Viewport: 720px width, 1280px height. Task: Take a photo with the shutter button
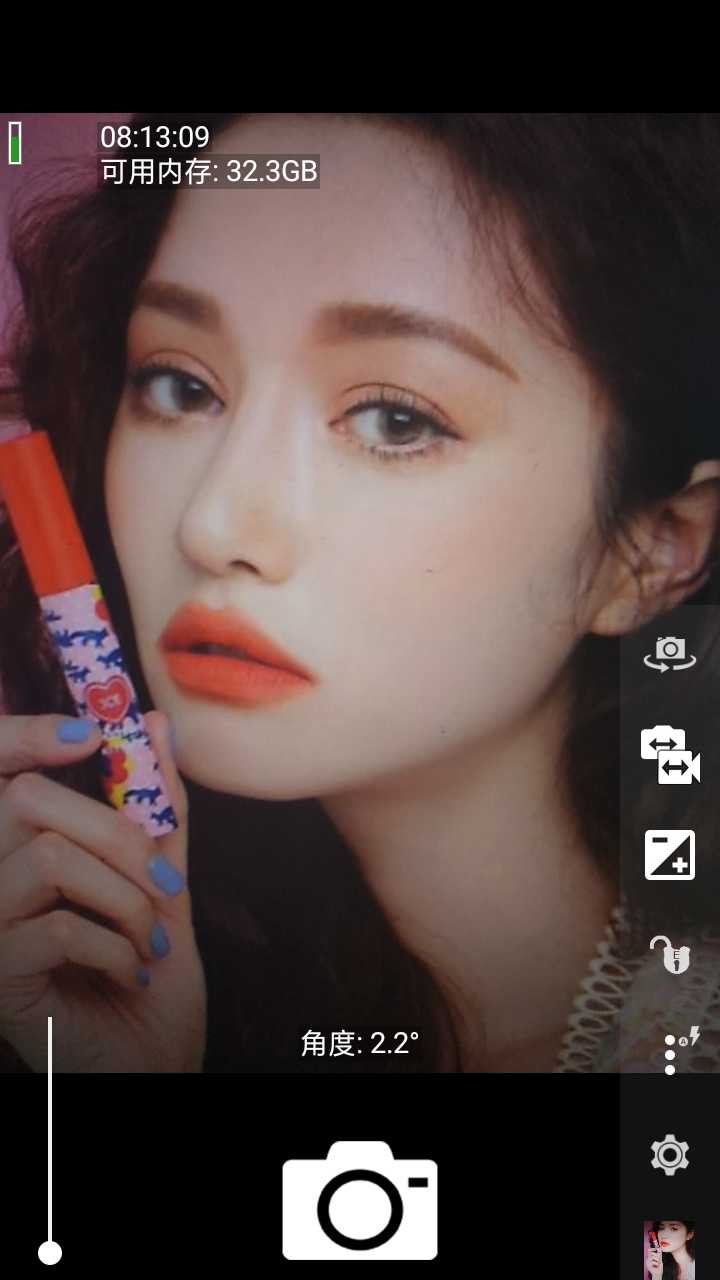360,1200
